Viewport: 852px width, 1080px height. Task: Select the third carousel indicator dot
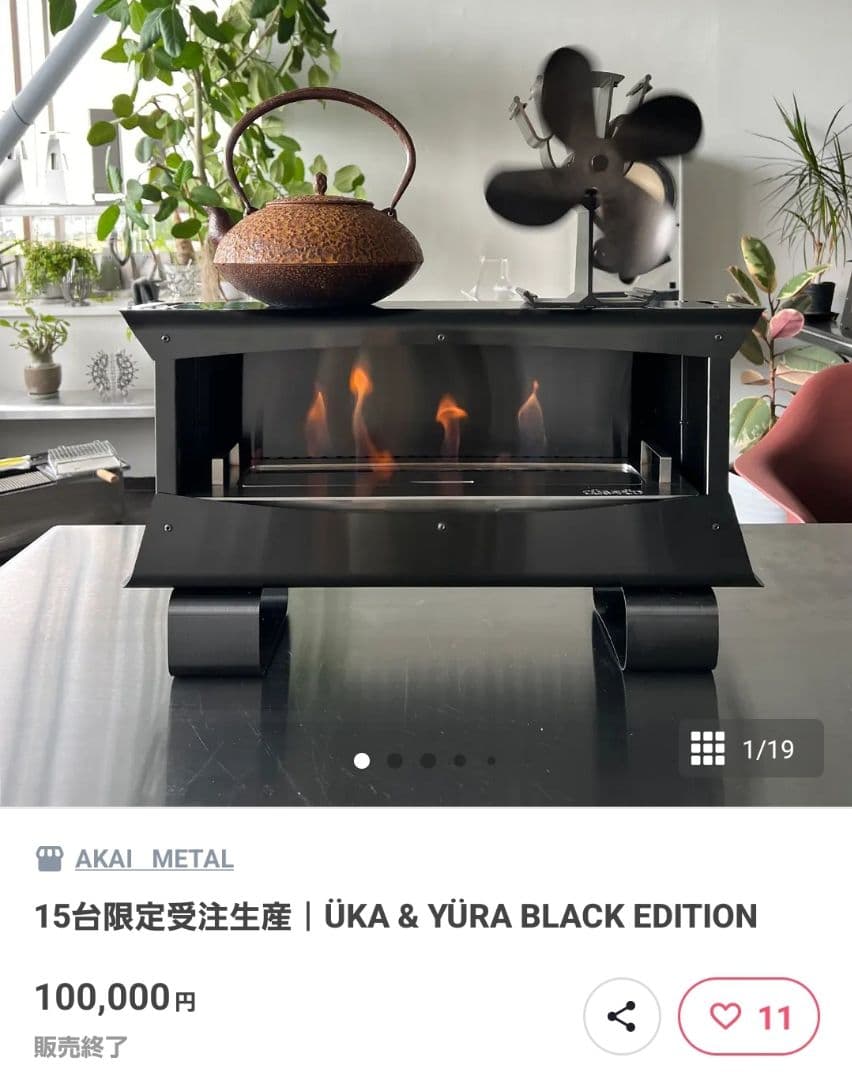click(x=427, y=760)
